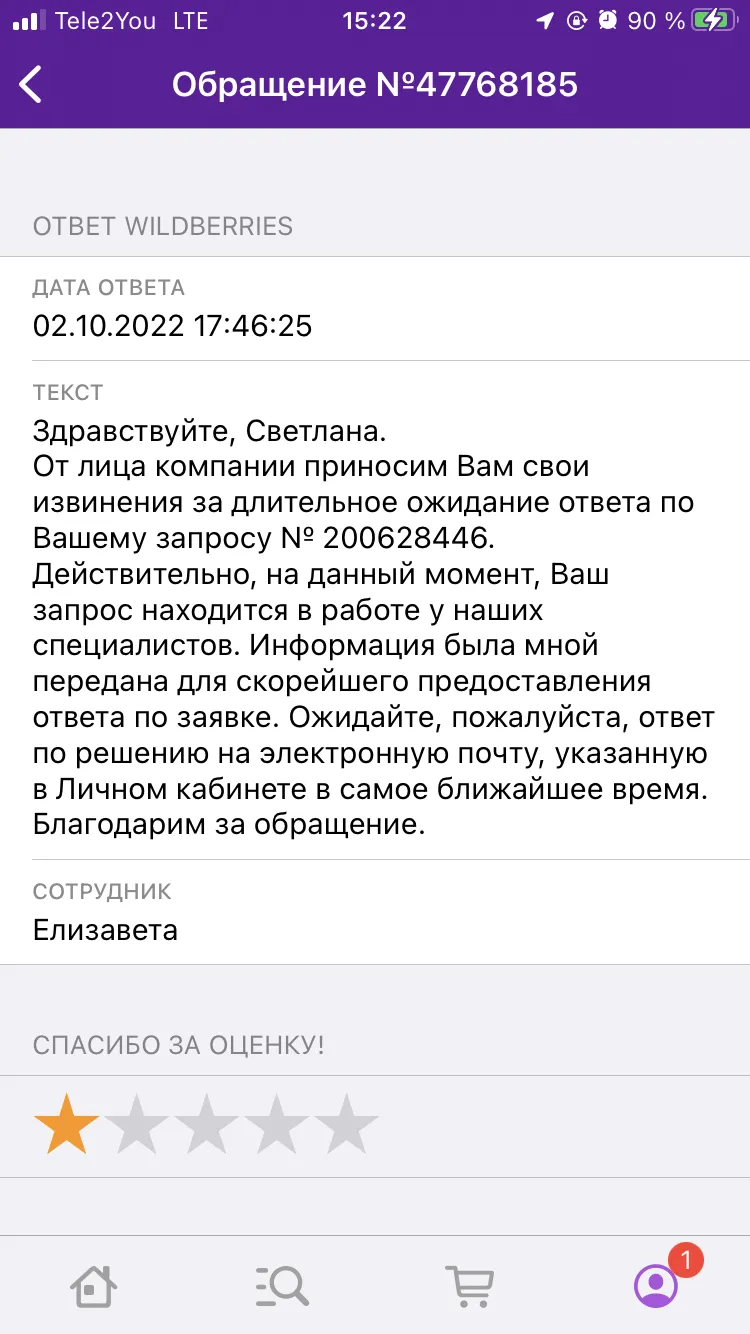Open the home tab
This screenshot has width=750, height=1334.
click(93, 1285)
